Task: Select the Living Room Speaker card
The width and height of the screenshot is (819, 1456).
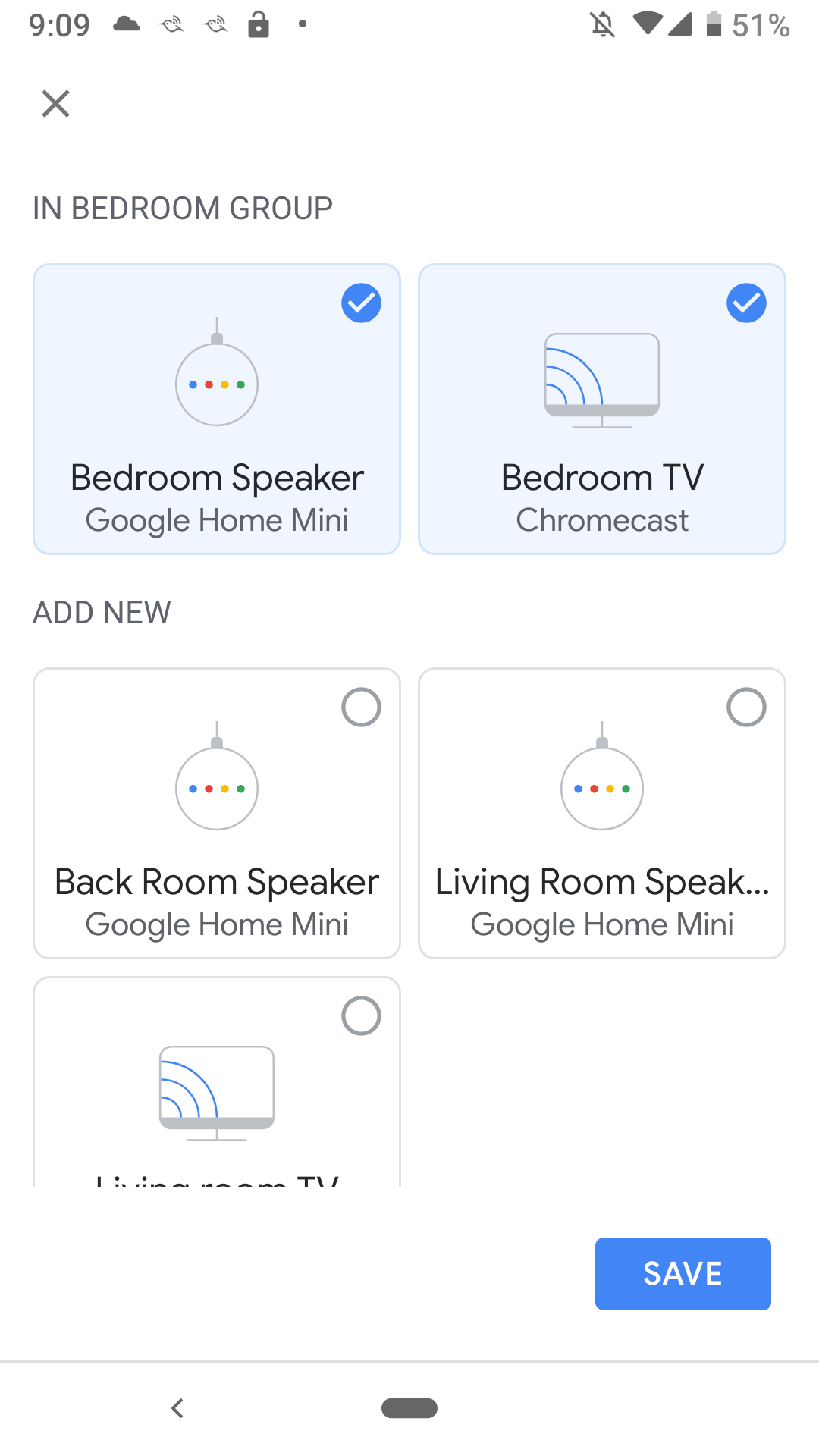Action: (602, 814)
